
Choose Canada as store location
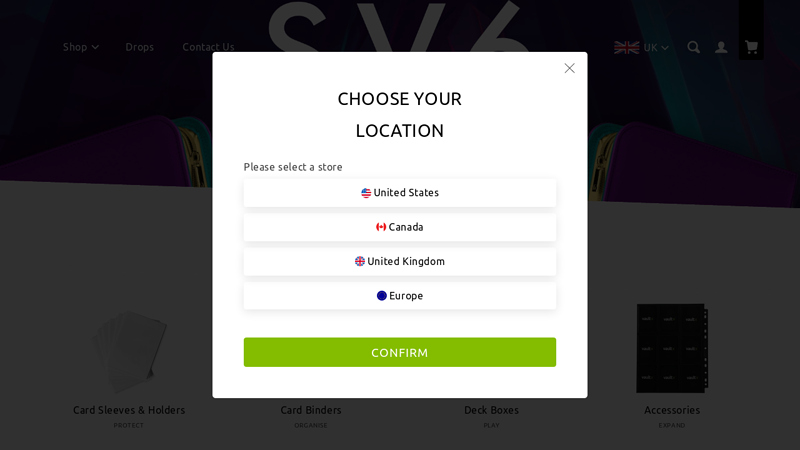click(x=400, y=227)
